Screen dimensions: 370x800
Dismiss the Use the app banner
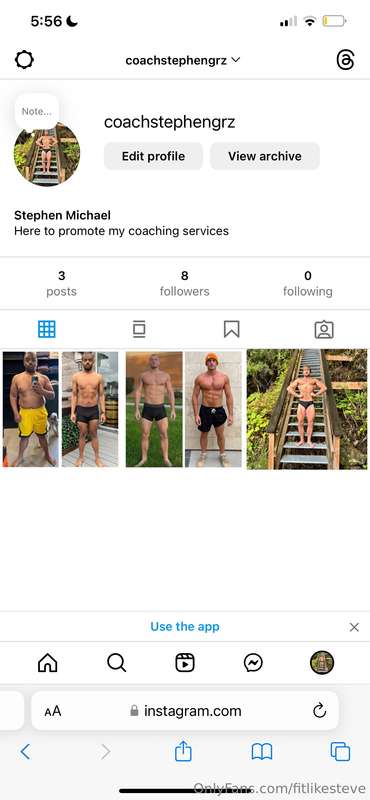[x=354, y=627]
